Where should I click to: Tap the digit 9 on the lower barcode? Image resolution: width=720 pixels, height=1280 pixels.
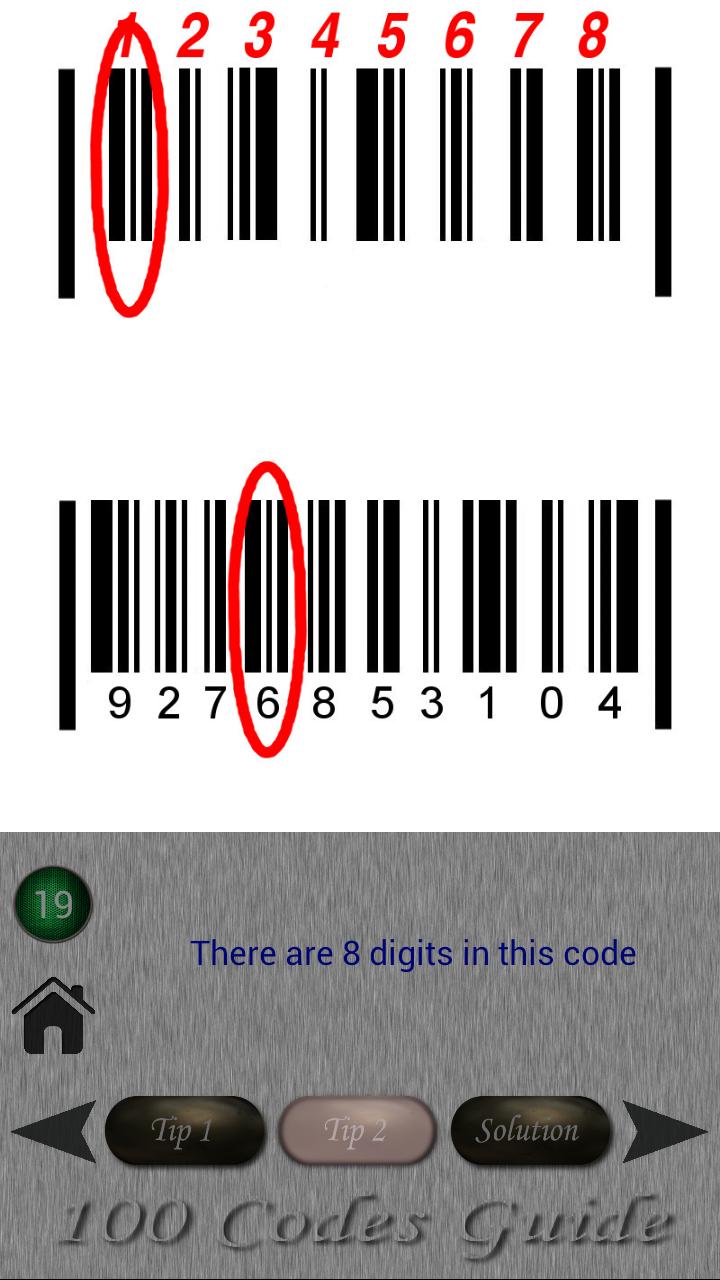120,703
